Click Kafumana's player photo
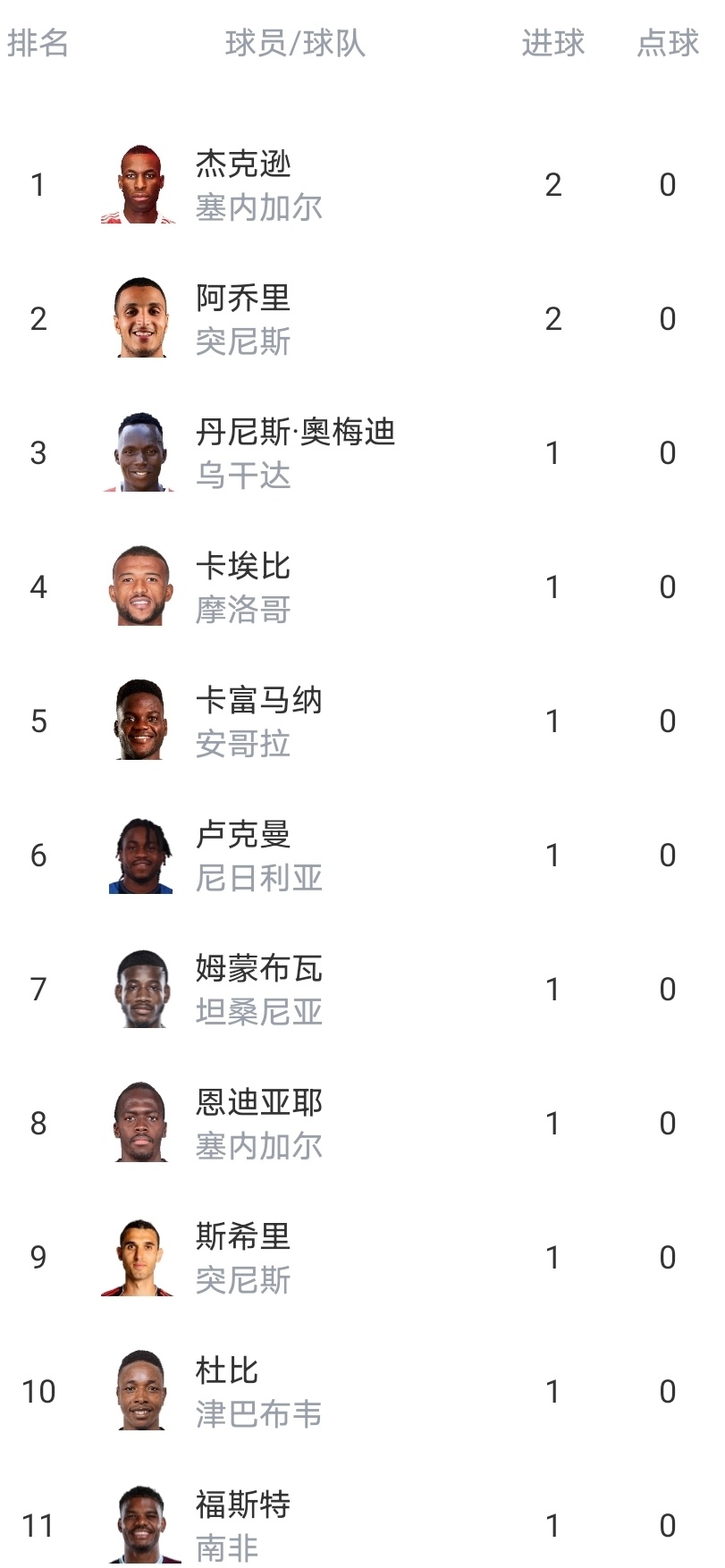725x1568 pixels. [141, 721]
